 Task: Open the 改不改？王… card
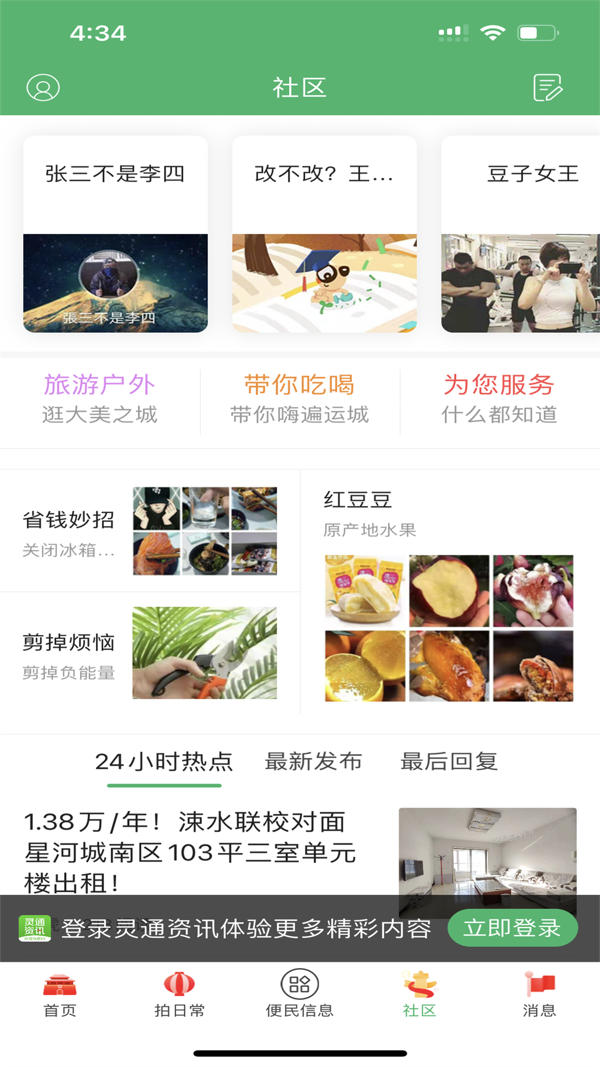(324, 234)
